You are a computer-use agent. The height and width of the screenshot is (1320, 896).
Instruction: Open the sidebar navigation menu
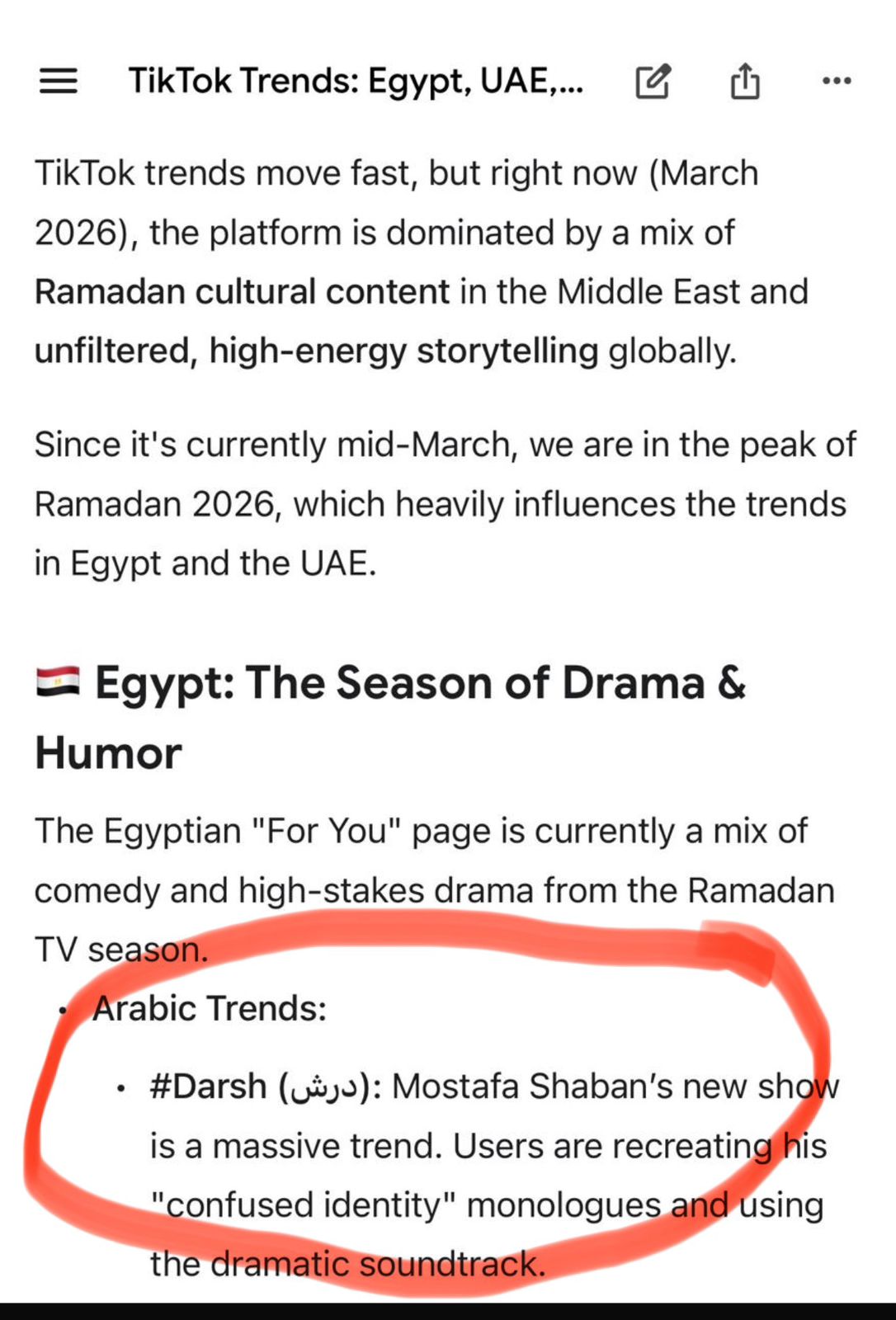click(x=58, y=80)
